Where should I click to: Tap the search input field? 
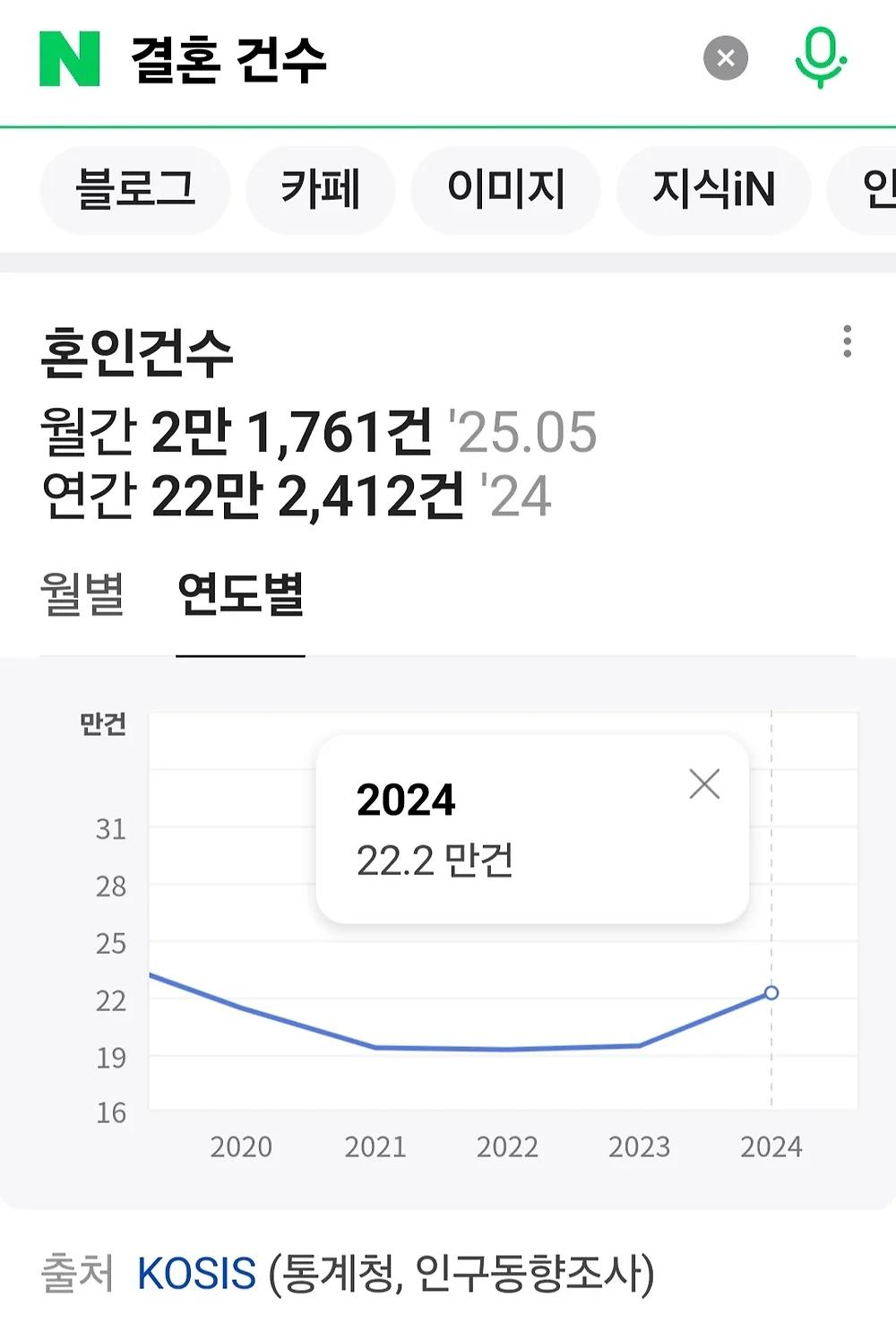(x=358, y=59)
